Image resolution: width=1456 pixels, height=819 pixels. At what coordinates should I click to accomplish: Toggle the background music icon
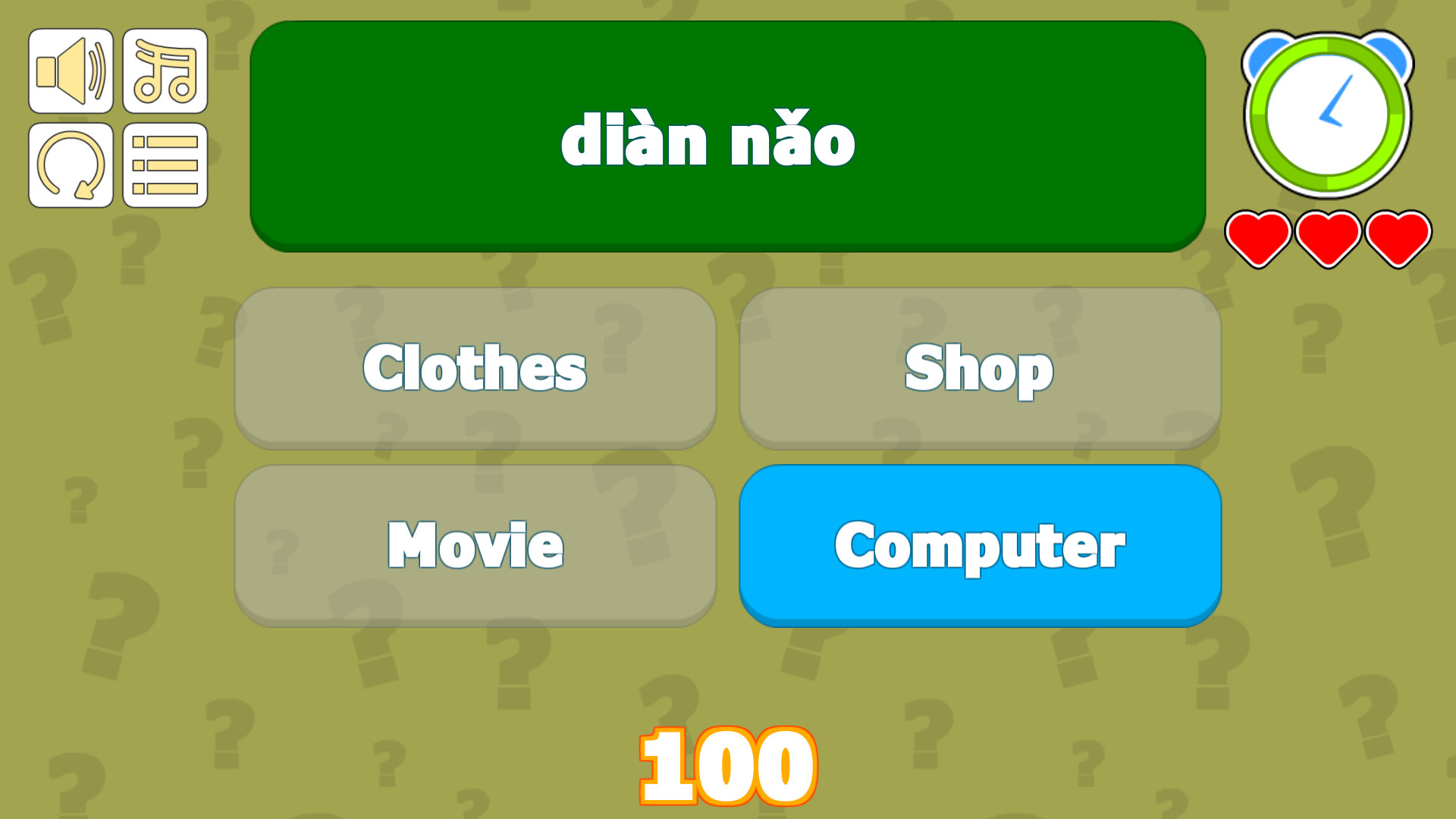tap(165, 71)
